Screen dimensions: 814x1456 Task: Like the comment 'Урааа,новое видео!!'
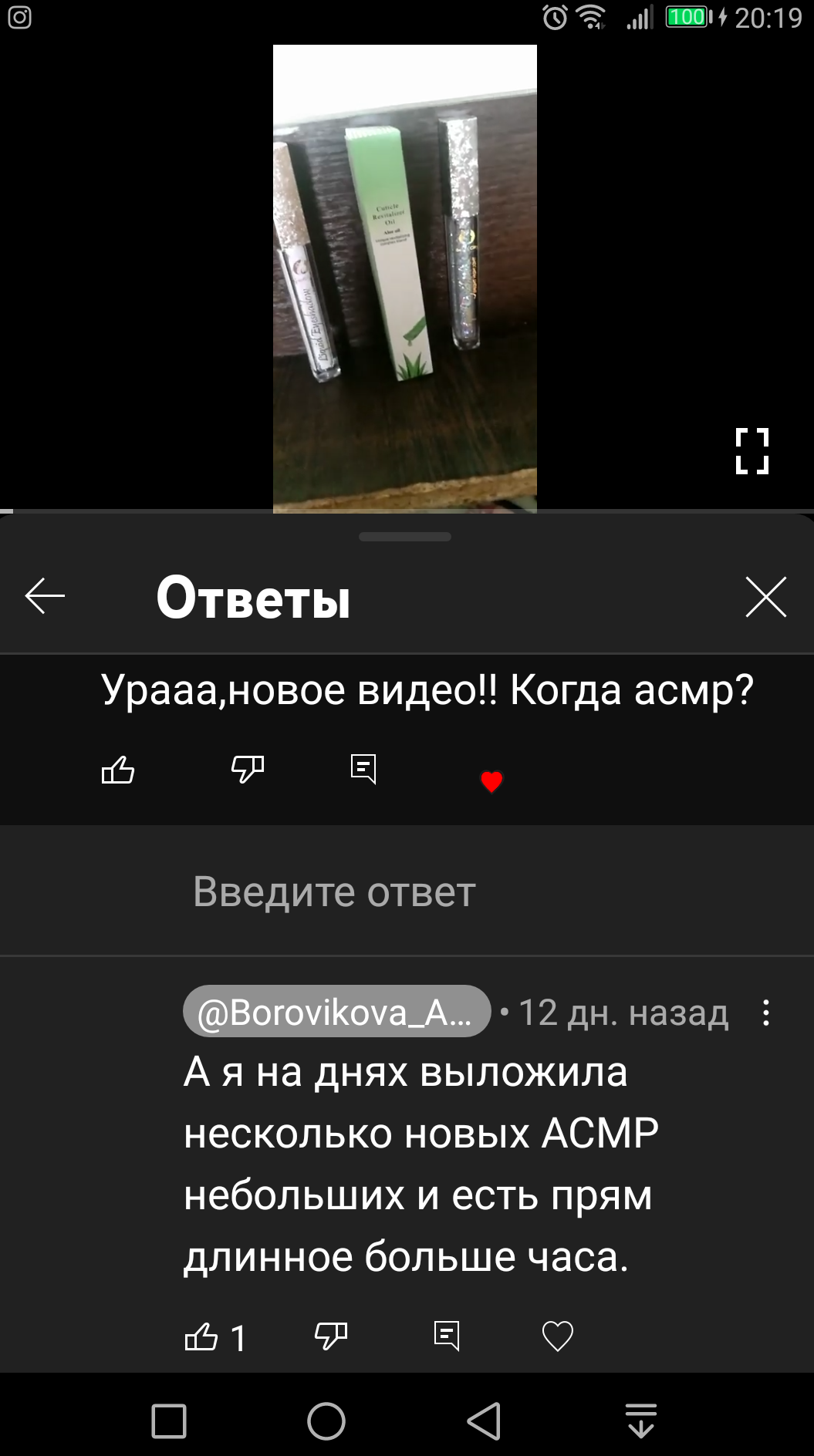click(x=118, y=770)
